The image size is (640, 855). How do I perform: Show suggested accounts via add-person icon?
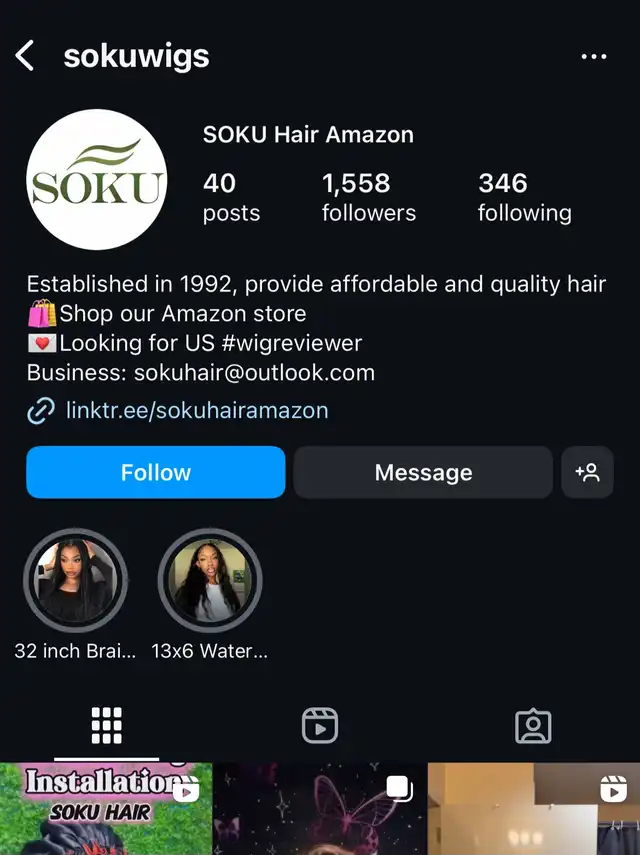point(587,472)
